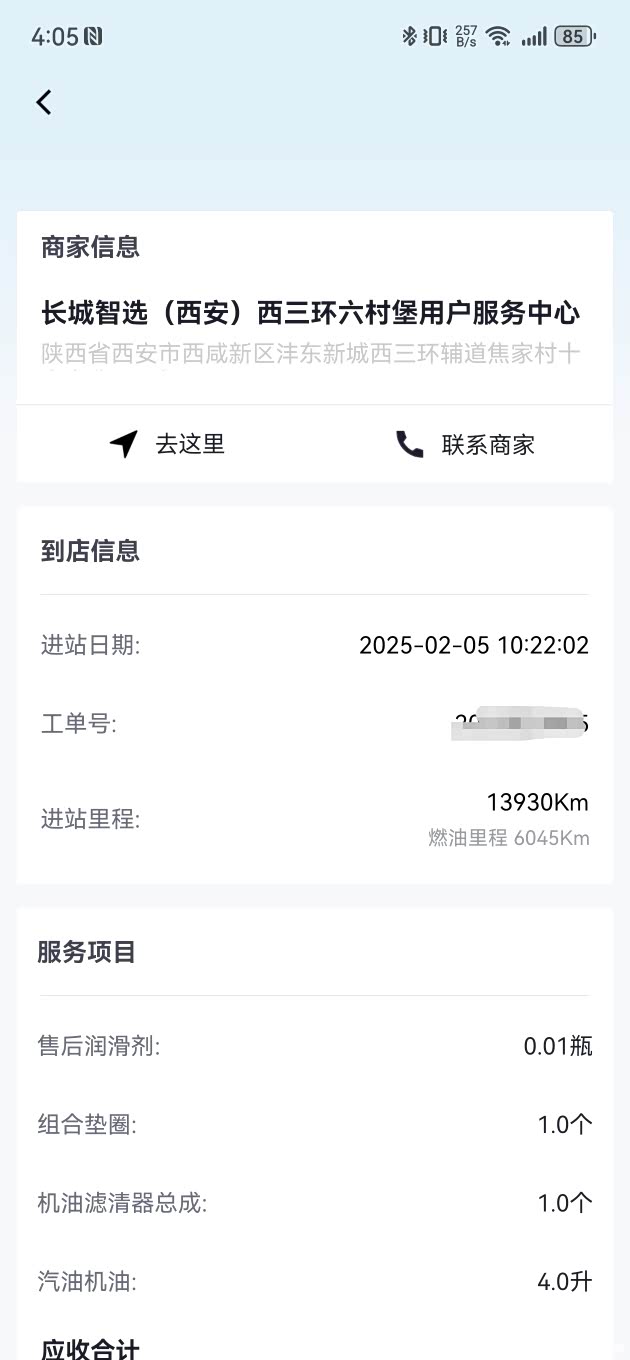Go back using the top arrow
This screenshot has width=630, height=1360.
pyautogui.click(x=44, y=102)
